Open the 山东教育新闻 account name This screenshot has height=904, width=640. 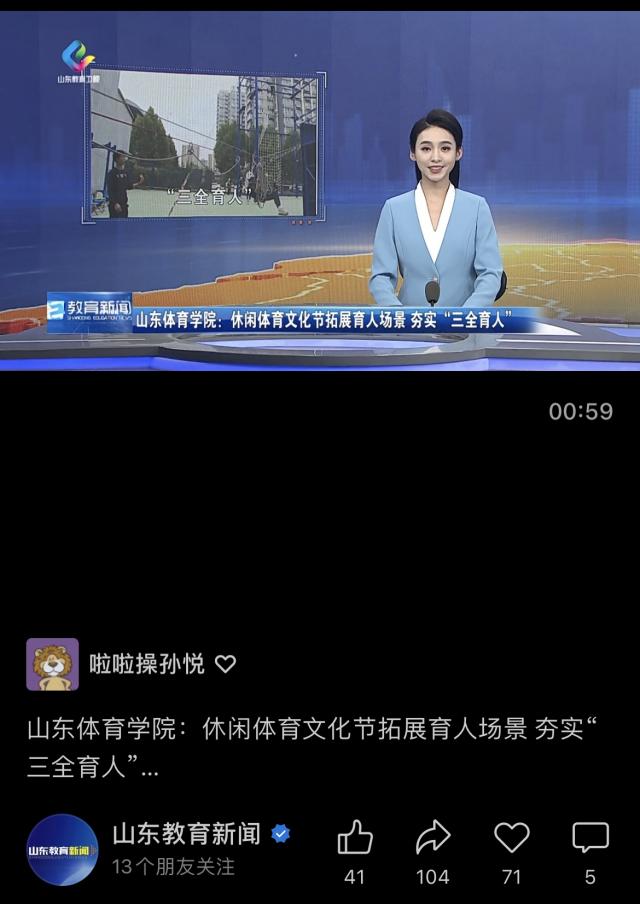click(186, 834)
